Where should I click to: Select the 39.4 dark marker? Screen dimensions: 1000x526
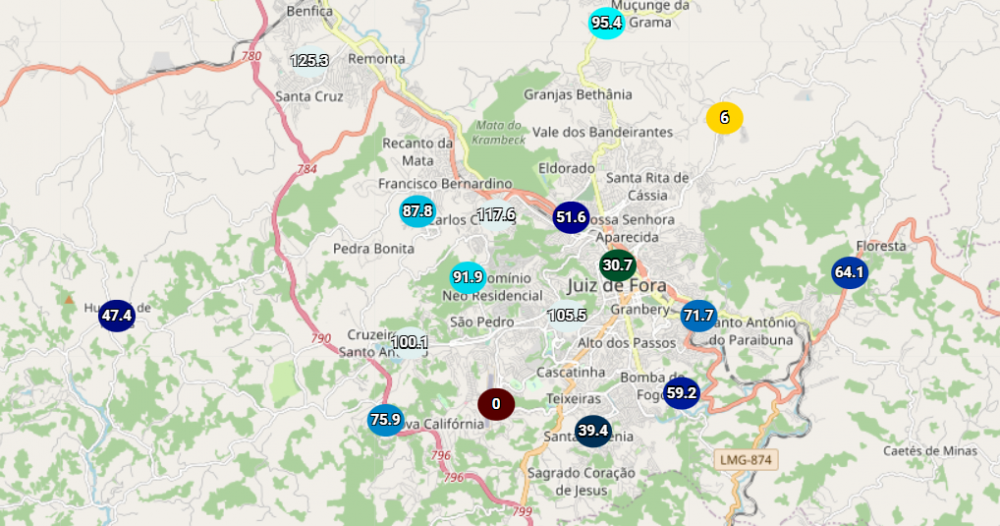pyautogui.click(x=592, y=431)
